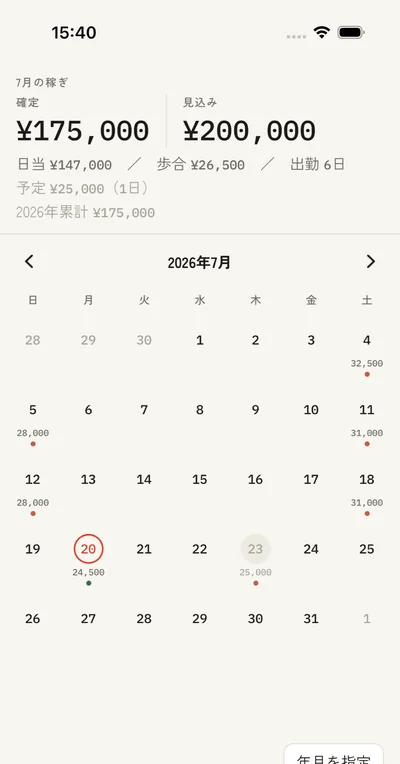Screen dimensions: 400x764
Task: Select July 11 with 31,000
Action: point(367,424)
